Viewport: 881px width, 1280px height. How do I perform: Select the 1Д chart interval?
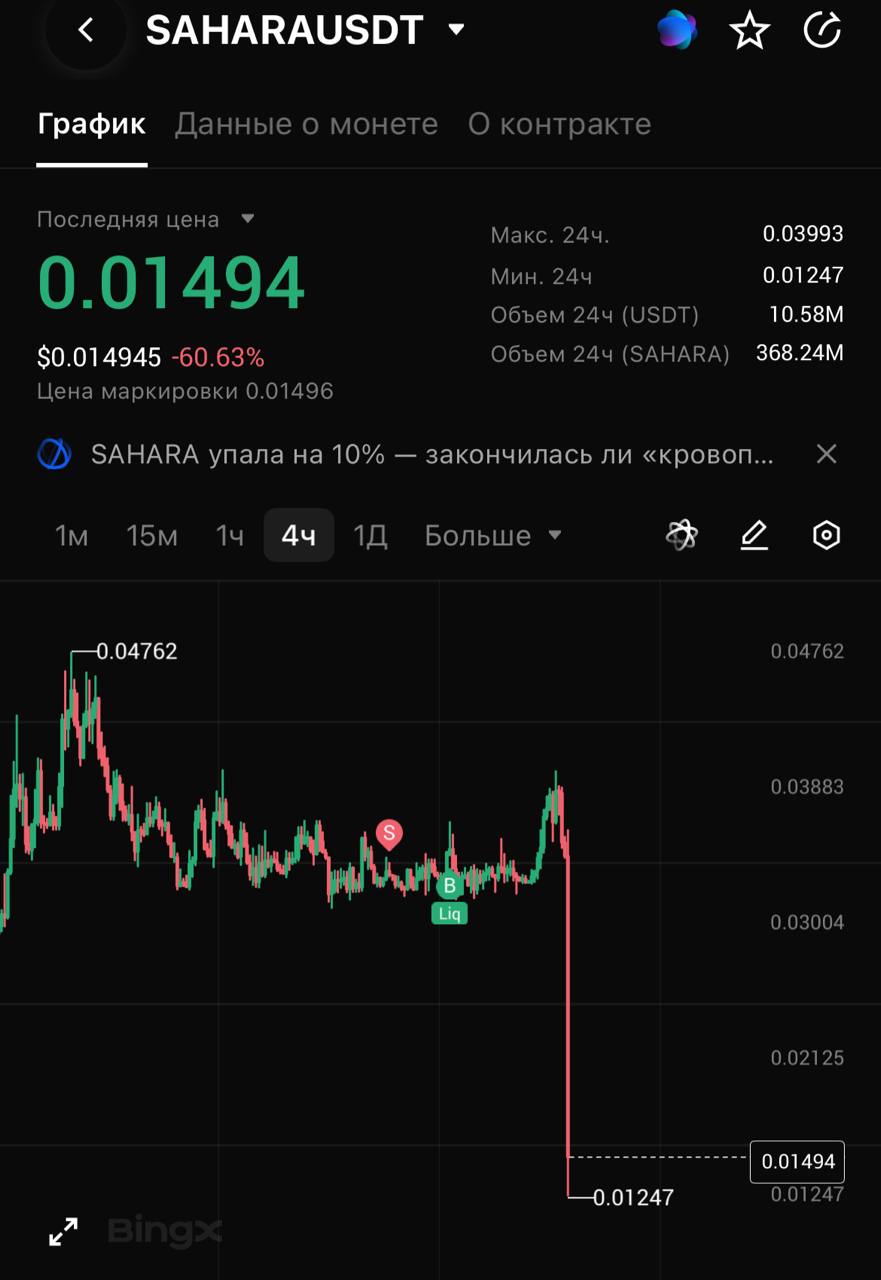(370, 536)
